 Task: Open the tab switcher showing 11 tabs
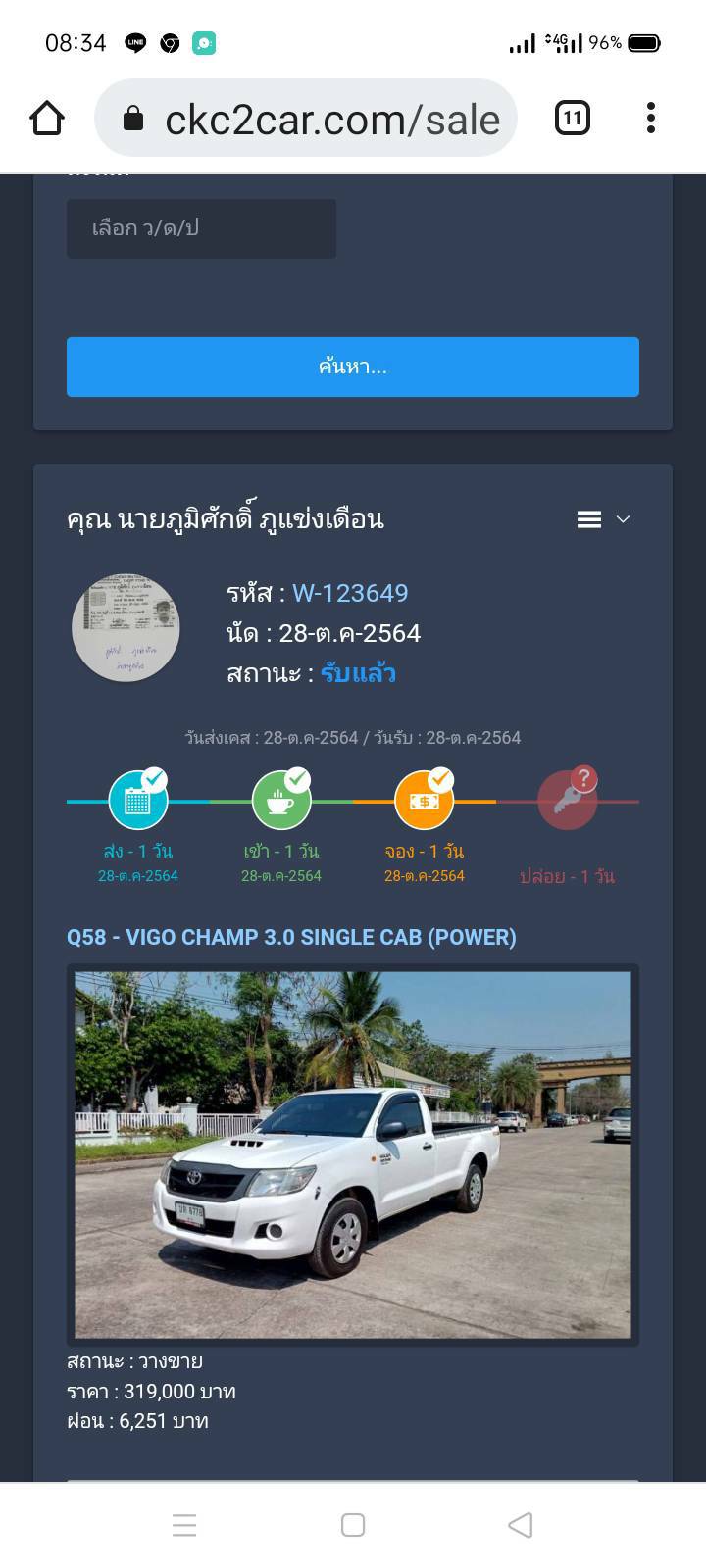point(573,119)
